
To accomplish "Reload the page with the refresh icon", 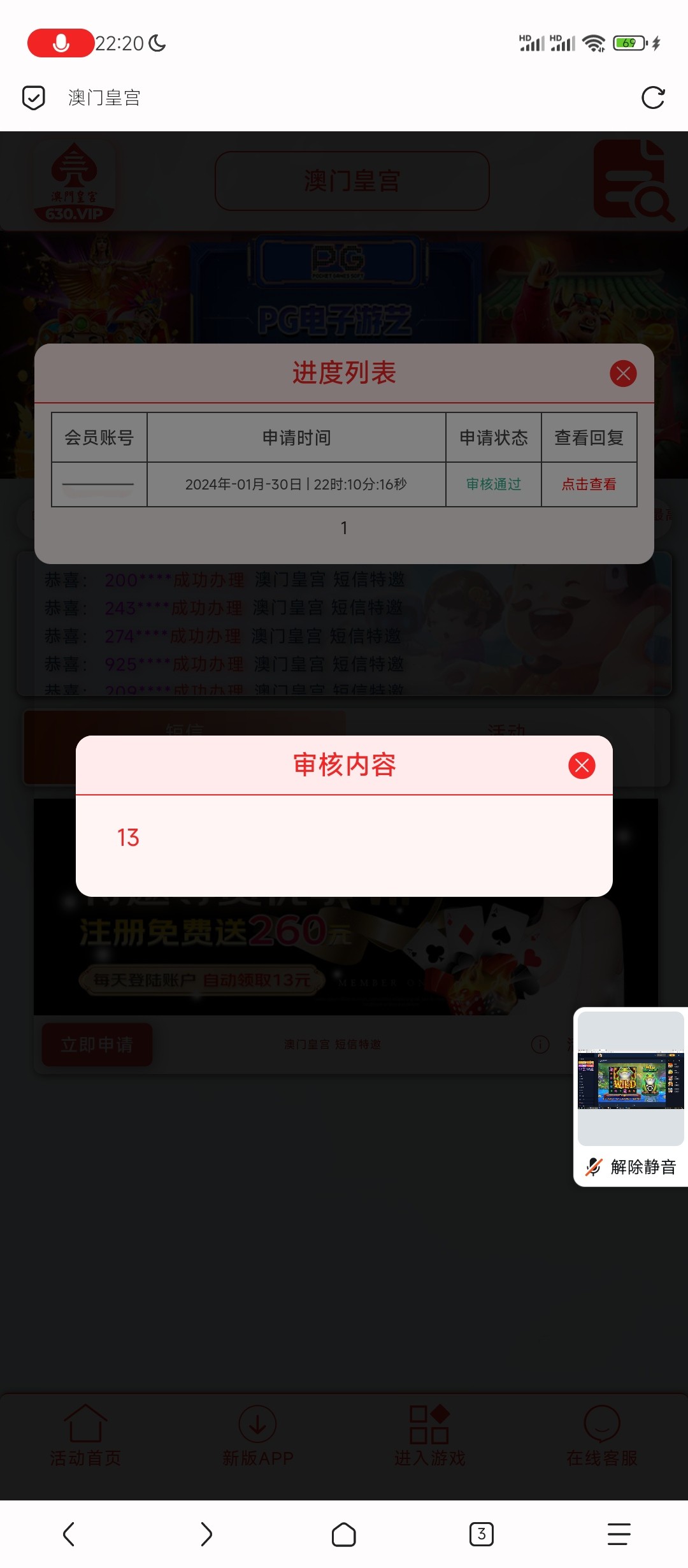I will tap(653, 98).
